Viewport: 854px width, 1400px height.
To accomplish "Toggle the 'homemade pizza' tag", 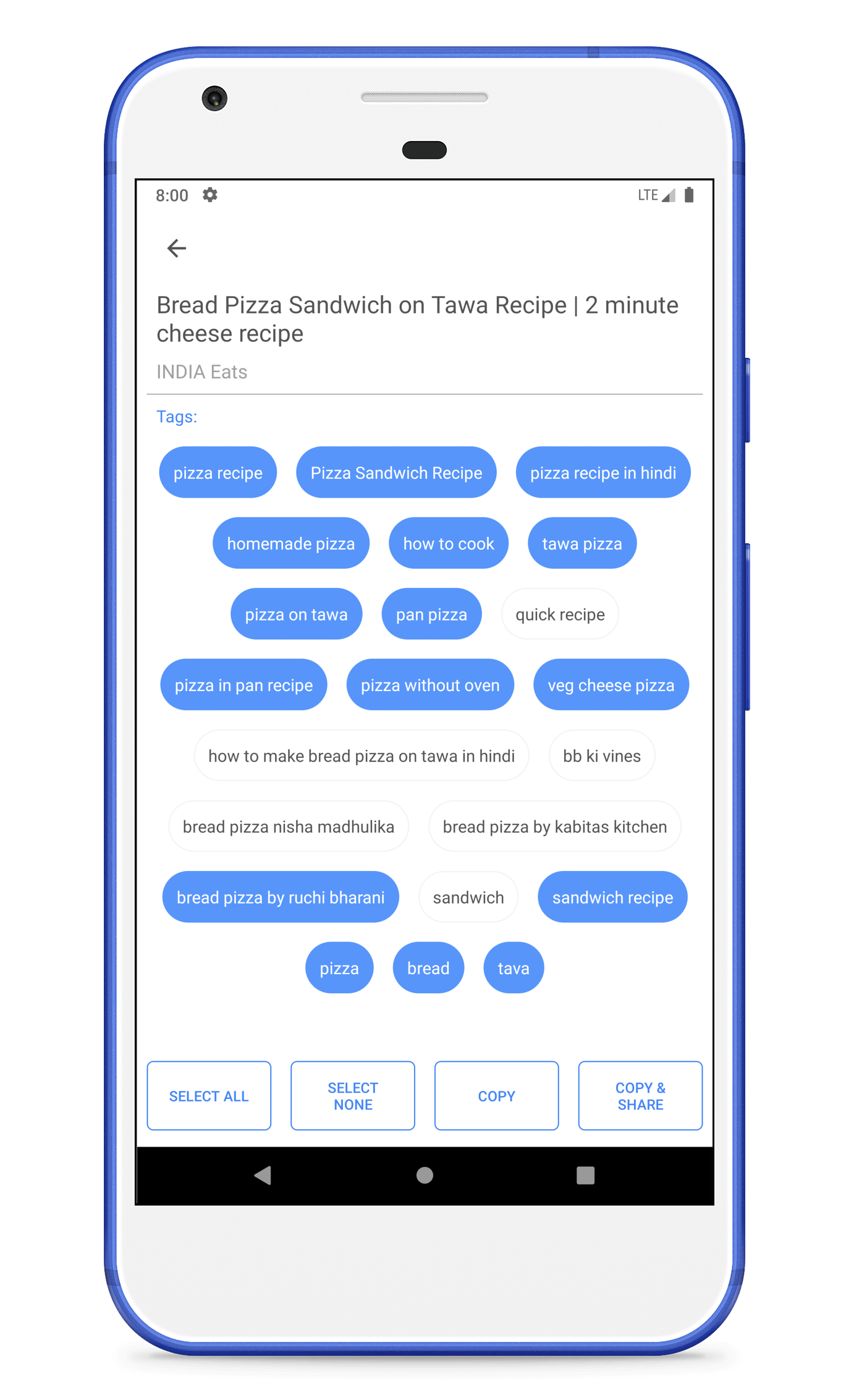I will [x=290, y=543].
